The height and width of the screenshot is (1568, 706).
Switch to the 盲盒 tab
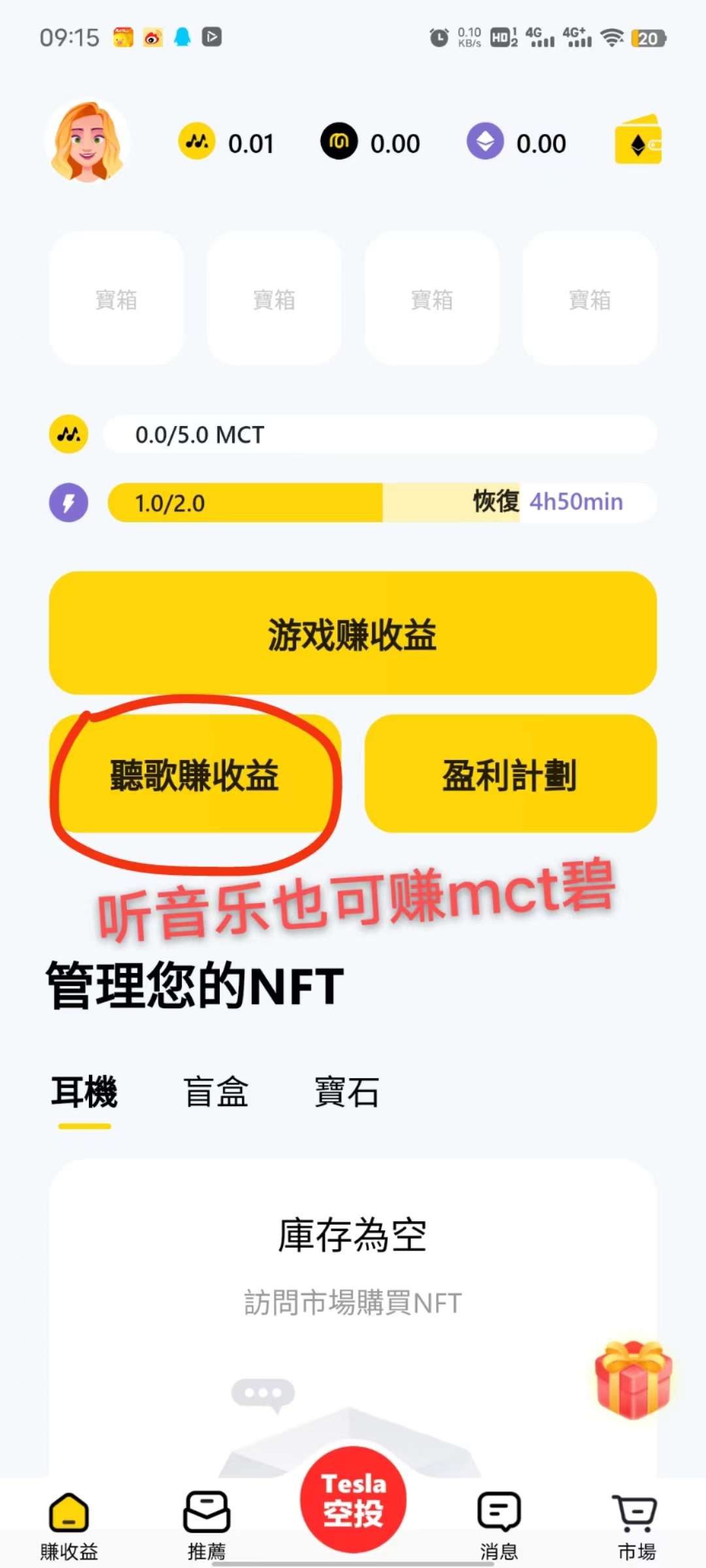pyautogui.click(x=216, y=1092)
